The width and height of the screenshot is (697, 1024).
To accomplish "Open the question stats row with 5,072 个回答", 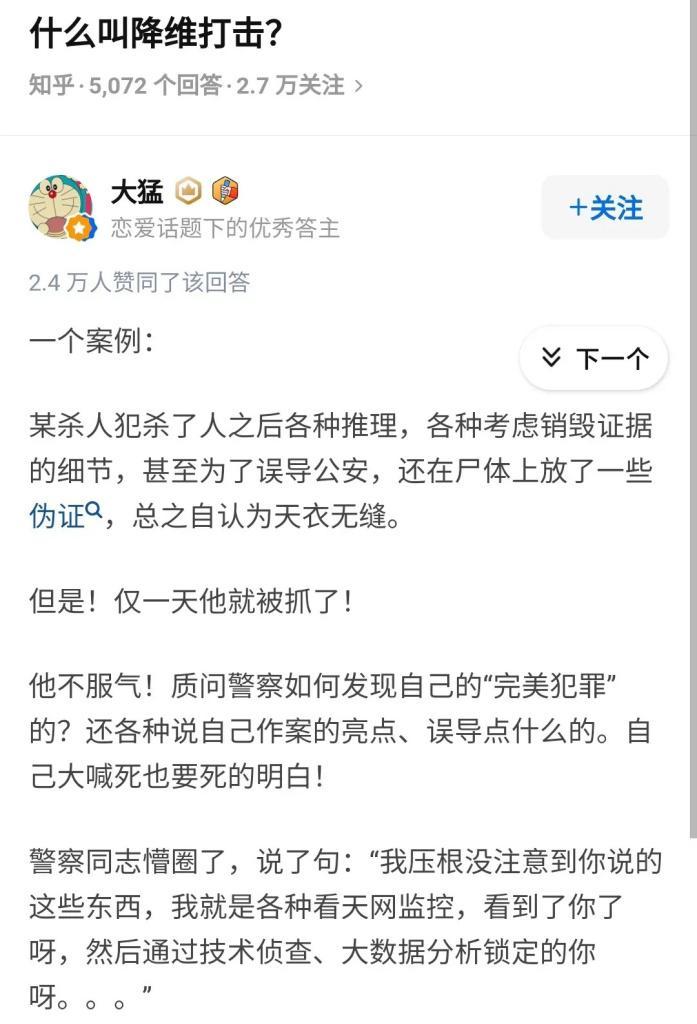I will pyautogui.click(x=195, y=86).
